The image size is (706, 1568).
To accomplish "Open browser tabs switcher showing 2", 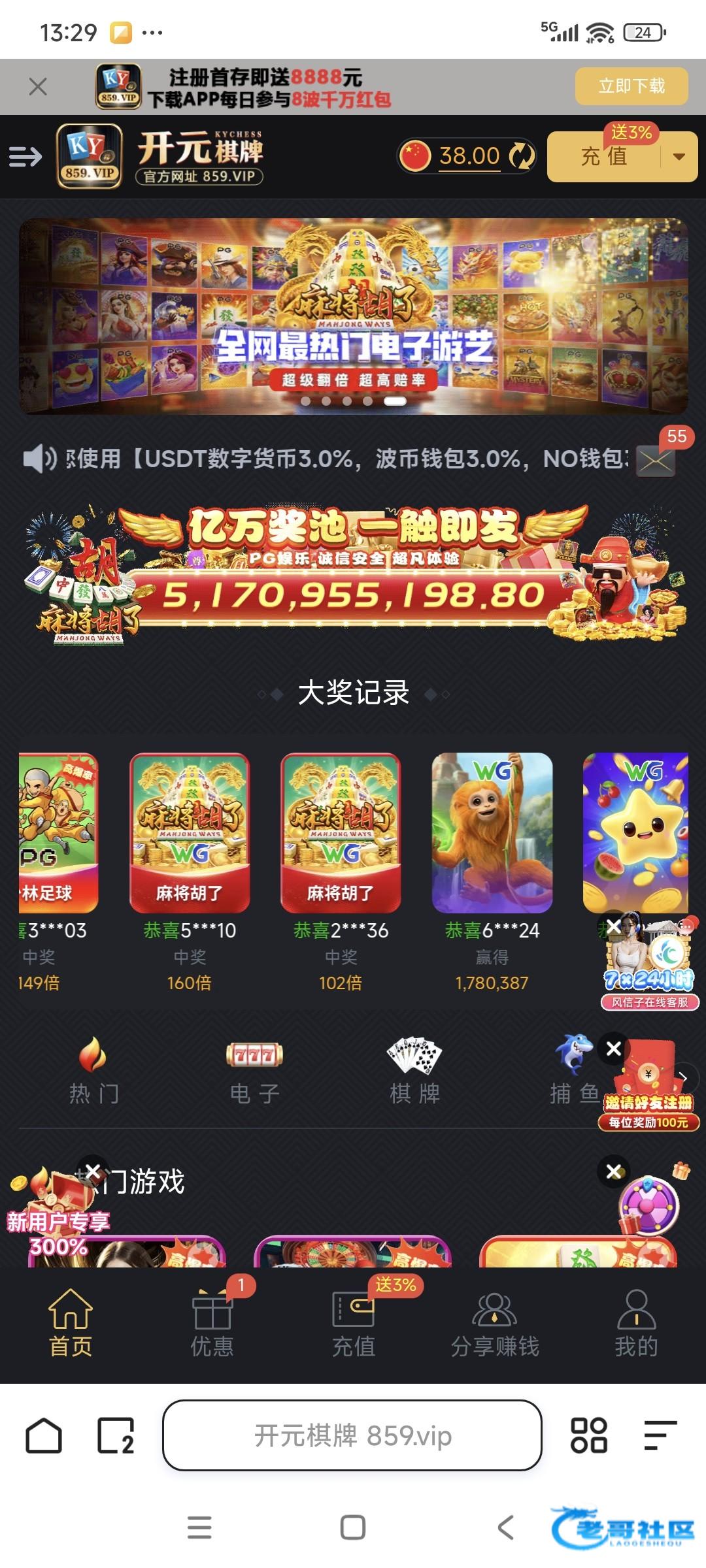I will 116,1435.
